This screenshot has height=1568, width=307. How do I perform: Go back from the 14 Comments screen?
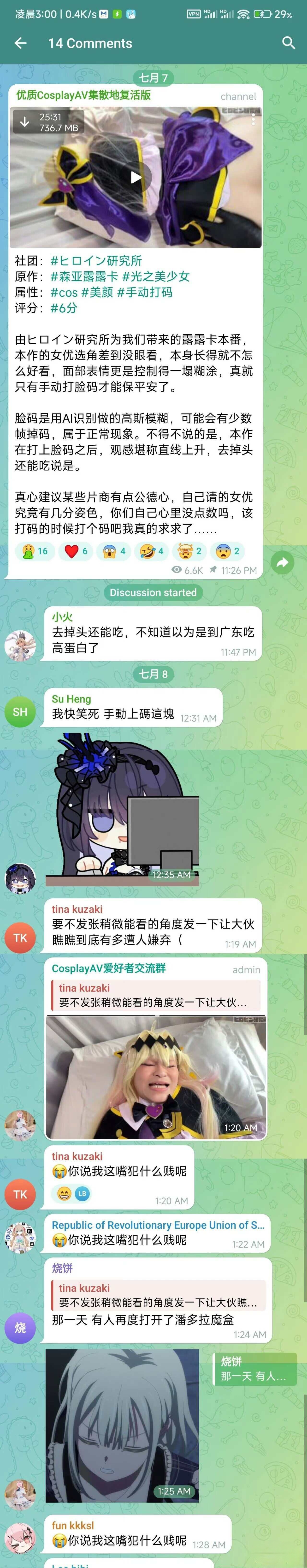21,43
